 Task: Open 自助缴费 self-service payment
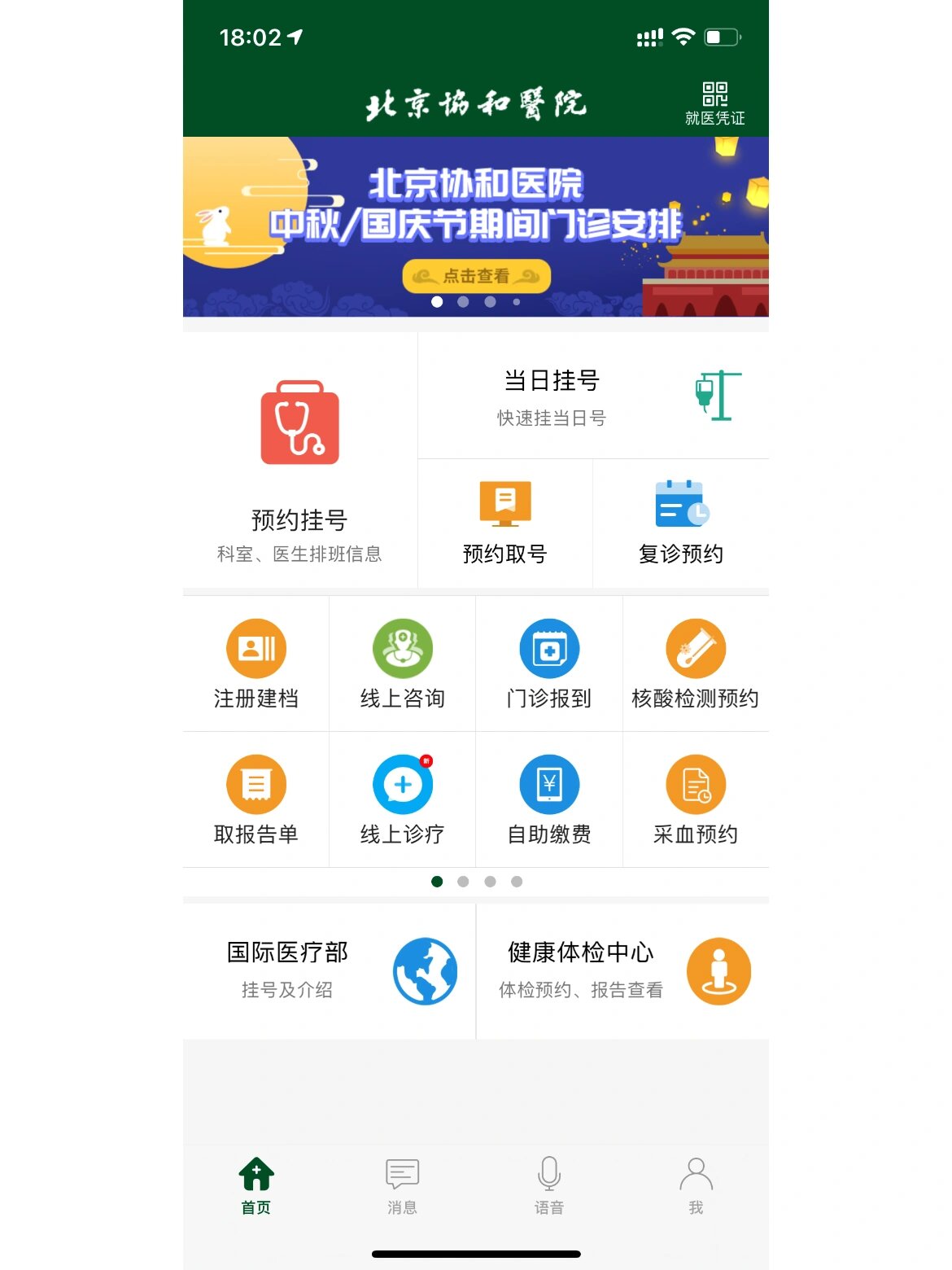[x=549, y=800]
